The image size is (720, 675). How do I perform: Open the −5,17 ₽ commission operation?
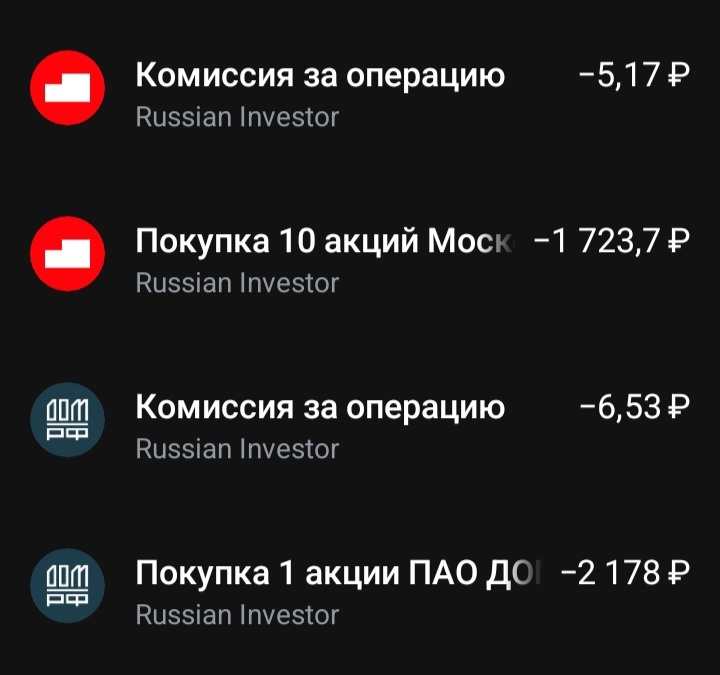(x=360, y=92)
